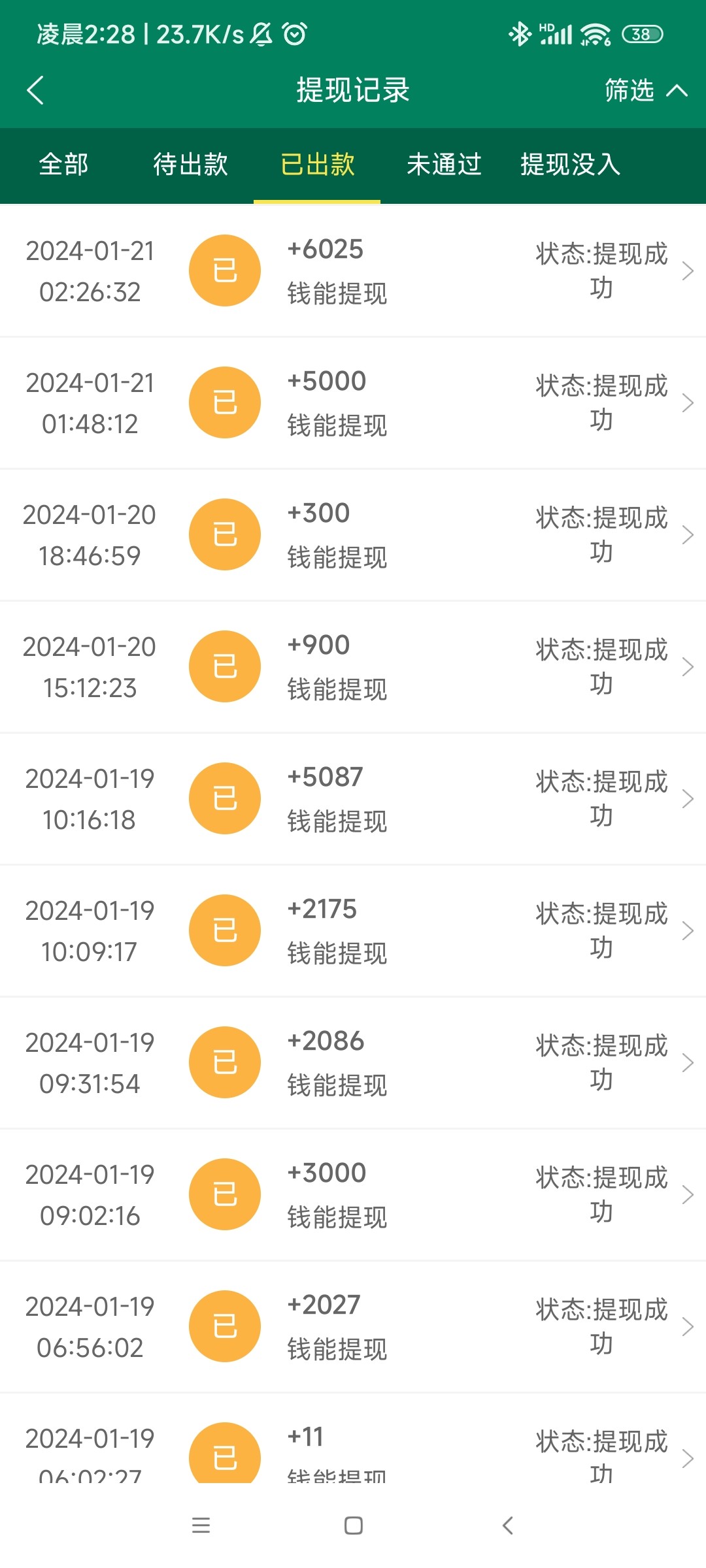Go back from the 提现记录 page
The height and width of the screenshot is (1568, 706).
pos(35,90)
